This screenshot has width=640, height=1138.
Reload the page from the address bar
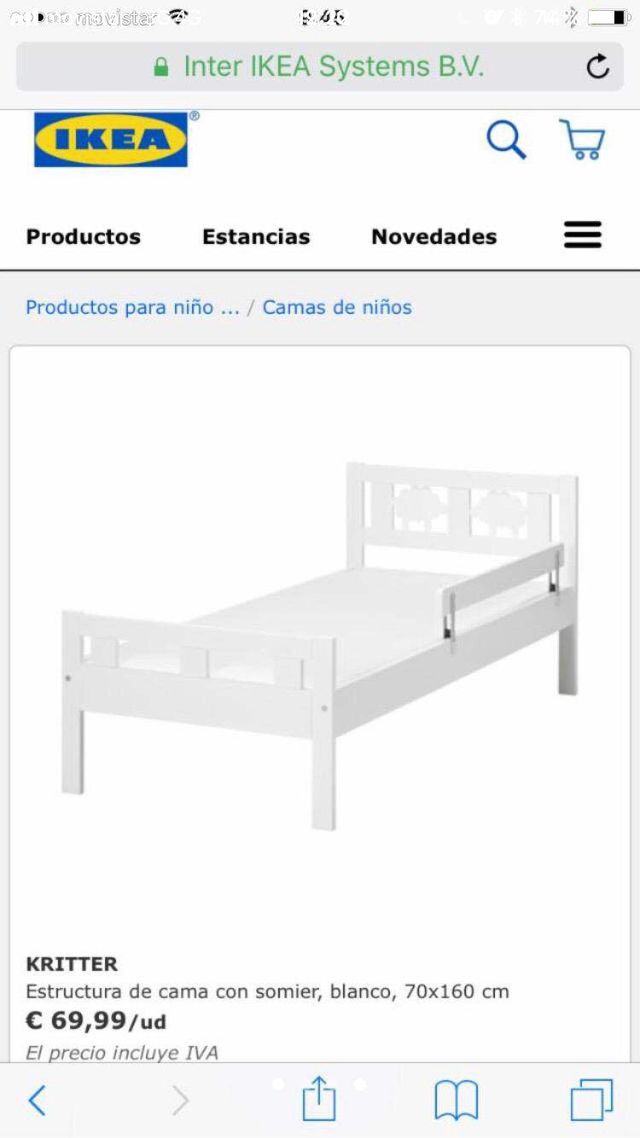pyautogui.click(x=597, y=67)
